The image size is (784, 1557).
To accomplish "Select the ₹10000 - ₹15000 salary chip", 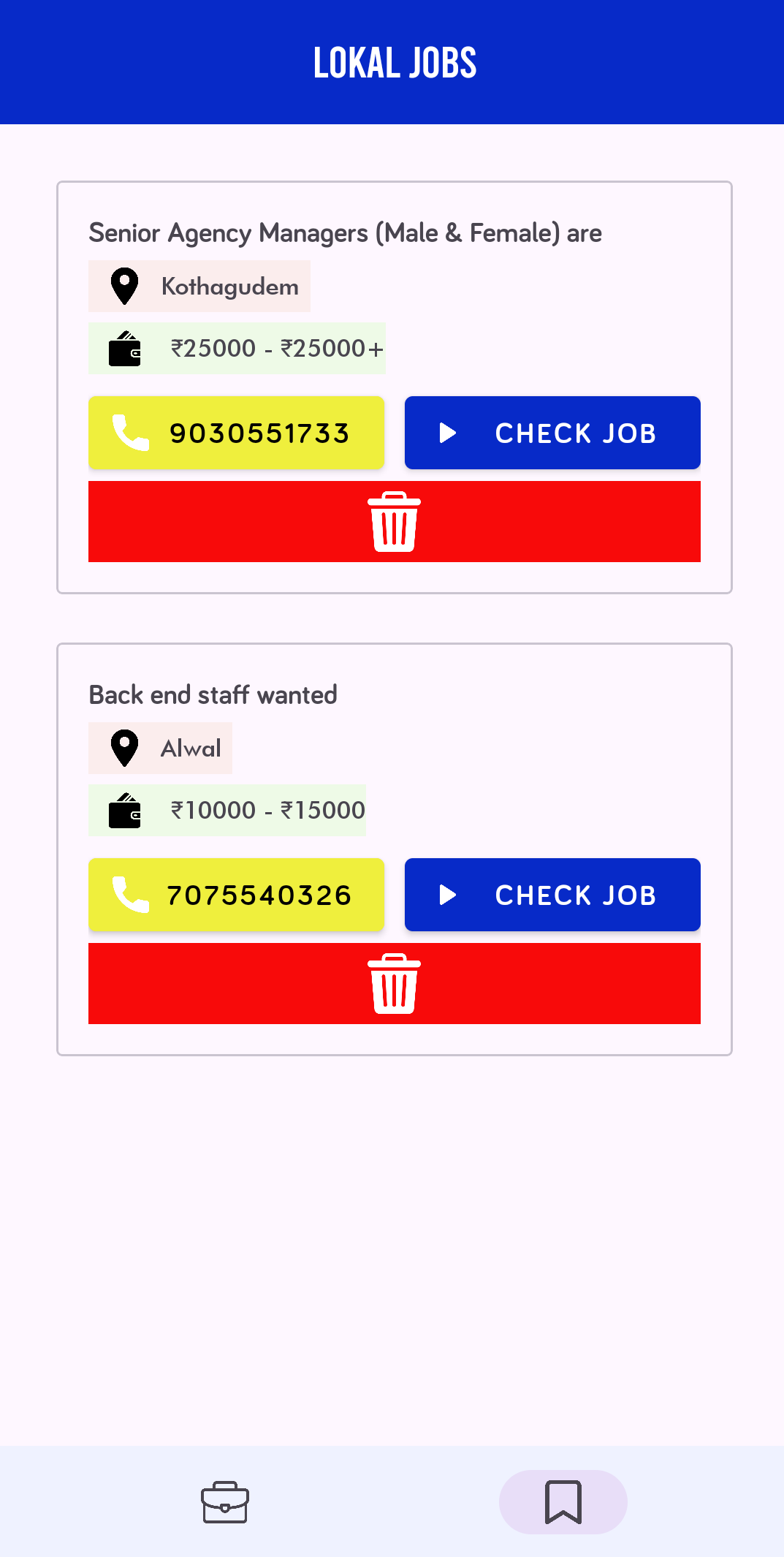I will 227,810.
